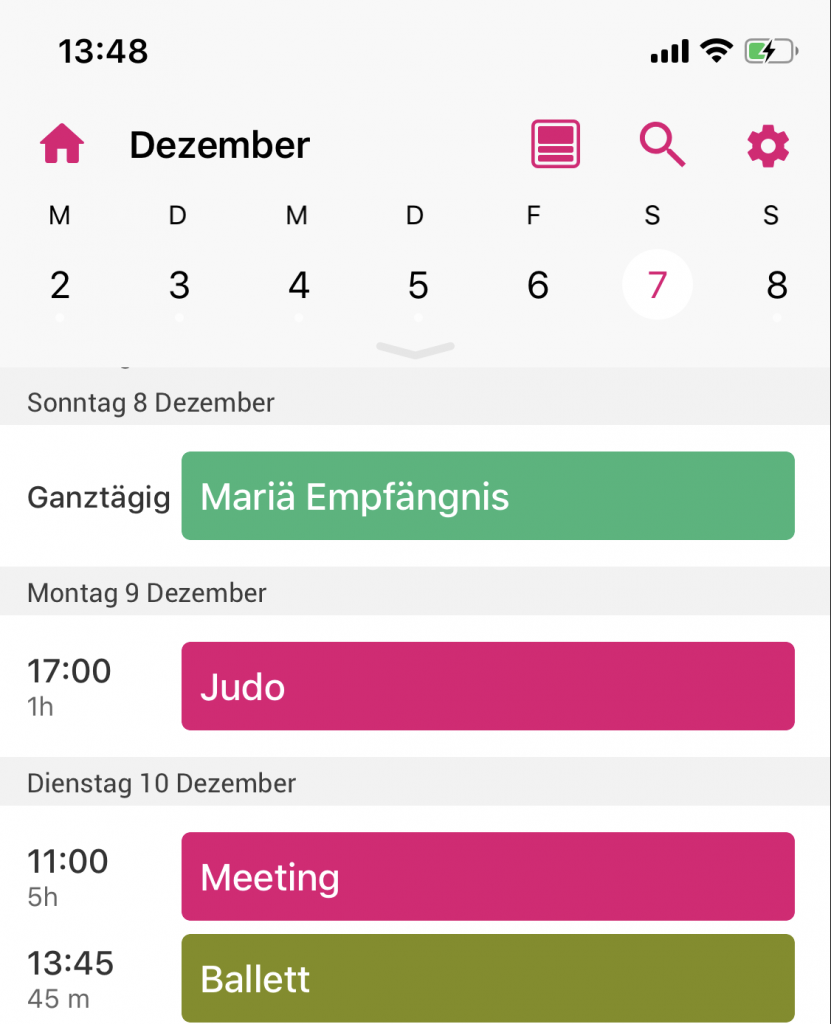Select Saturday 7 in week strip

pyautogui.click(x=657, y=286)
